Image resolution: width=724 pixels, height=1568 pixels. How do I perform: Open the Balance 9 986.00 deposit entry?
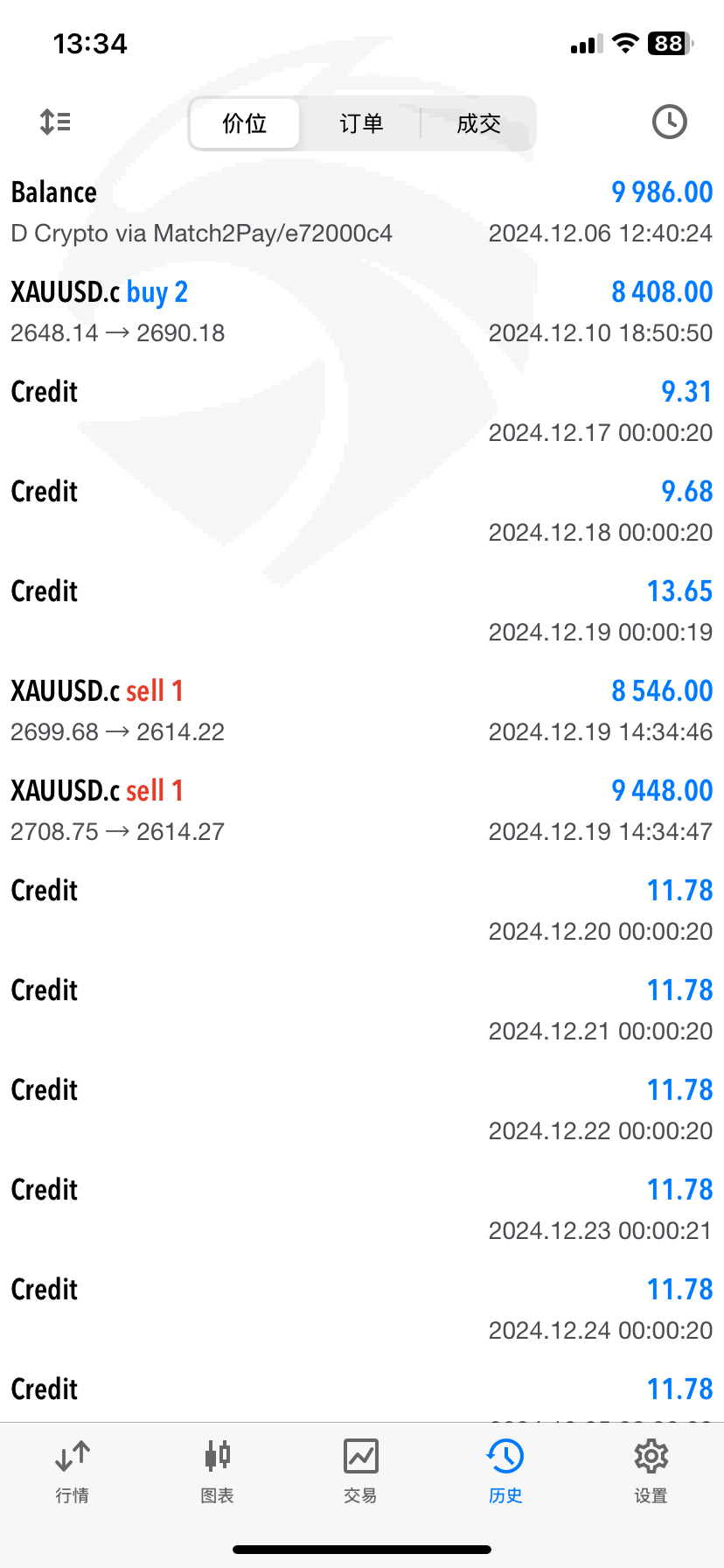click(362, 212)
